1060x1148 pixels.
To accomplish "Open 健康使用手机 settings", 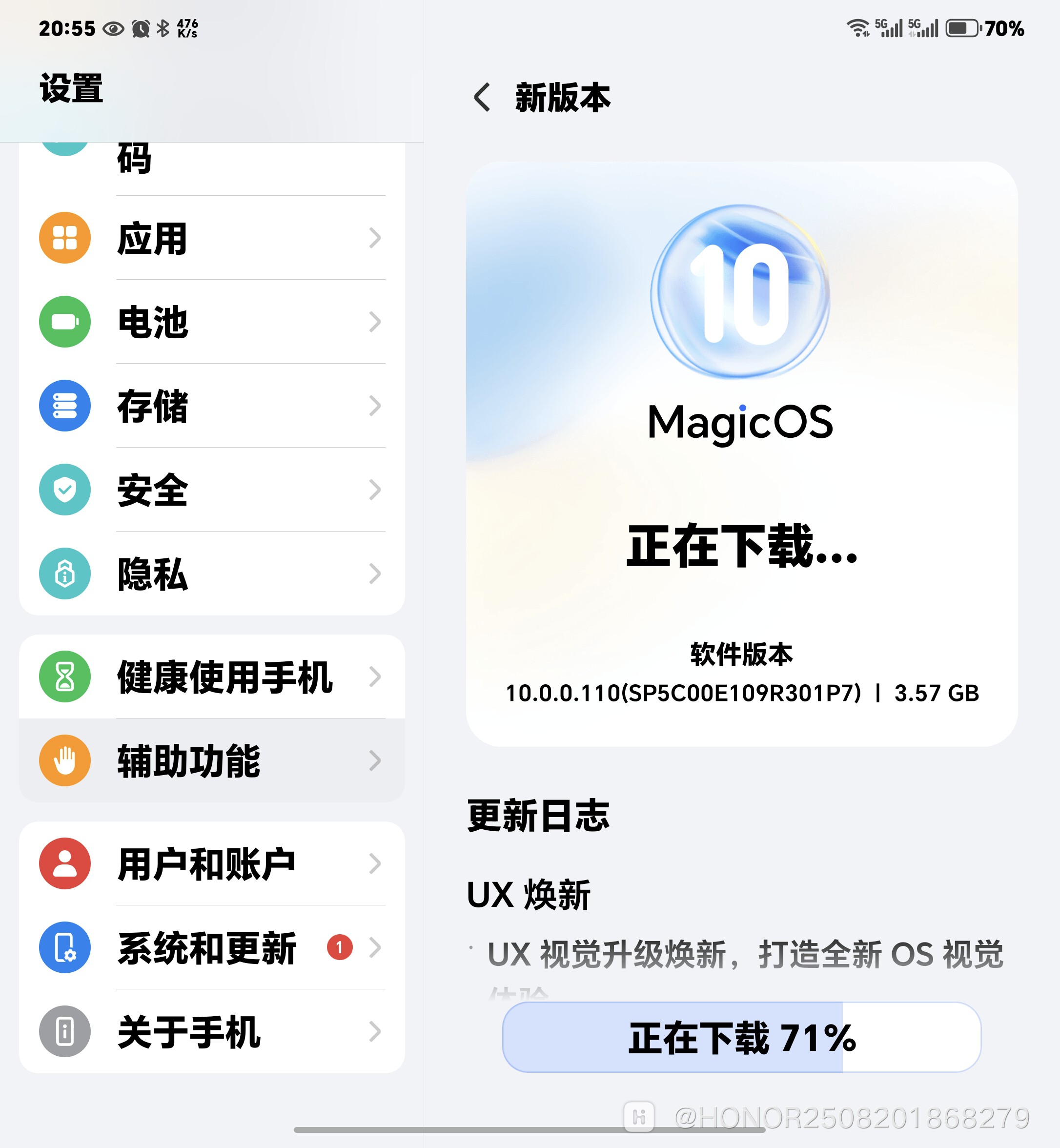I will coord(212,676).
